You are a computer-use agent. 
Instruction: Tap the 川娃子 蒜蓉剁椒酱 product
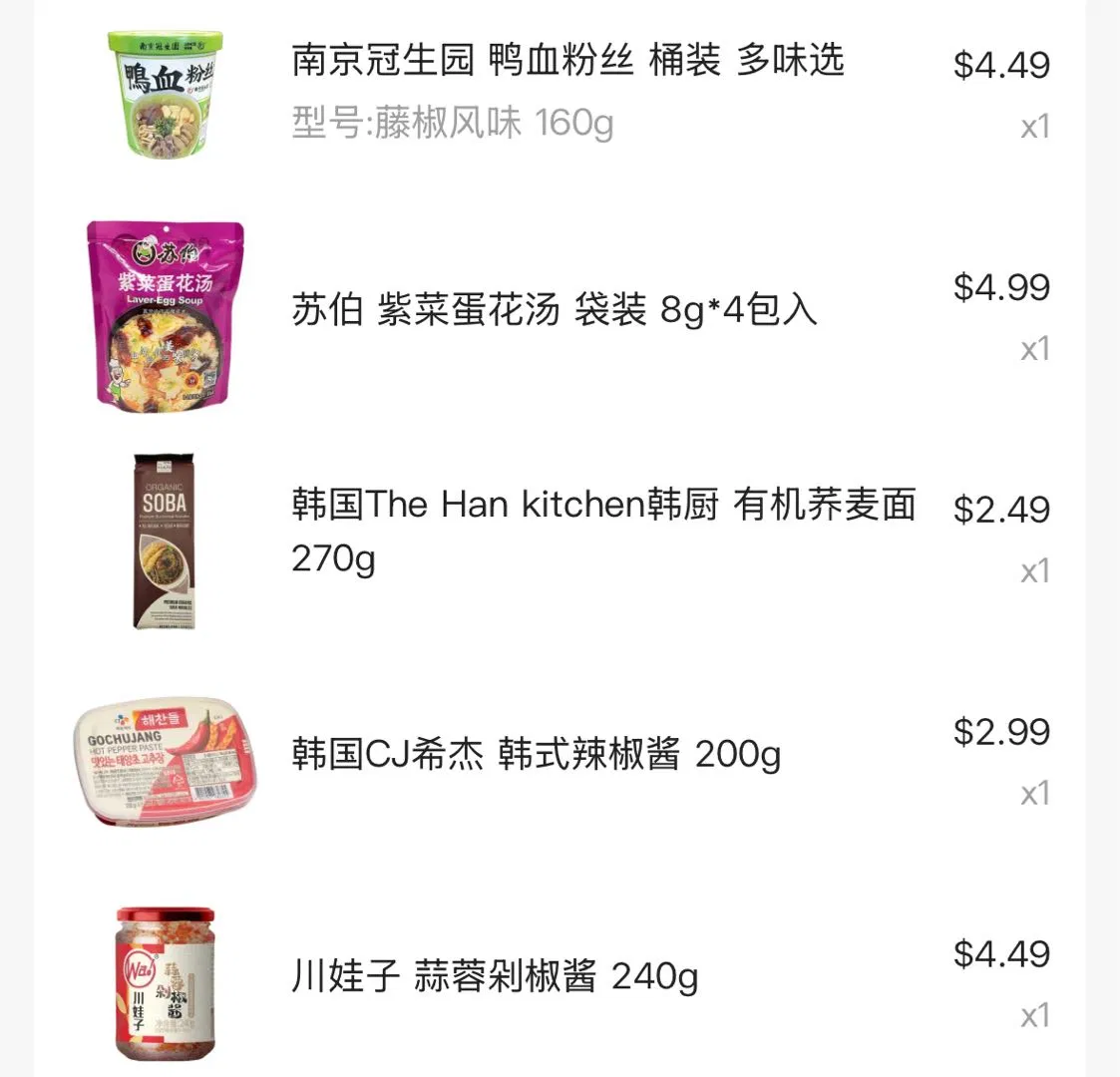pos(494,975)
